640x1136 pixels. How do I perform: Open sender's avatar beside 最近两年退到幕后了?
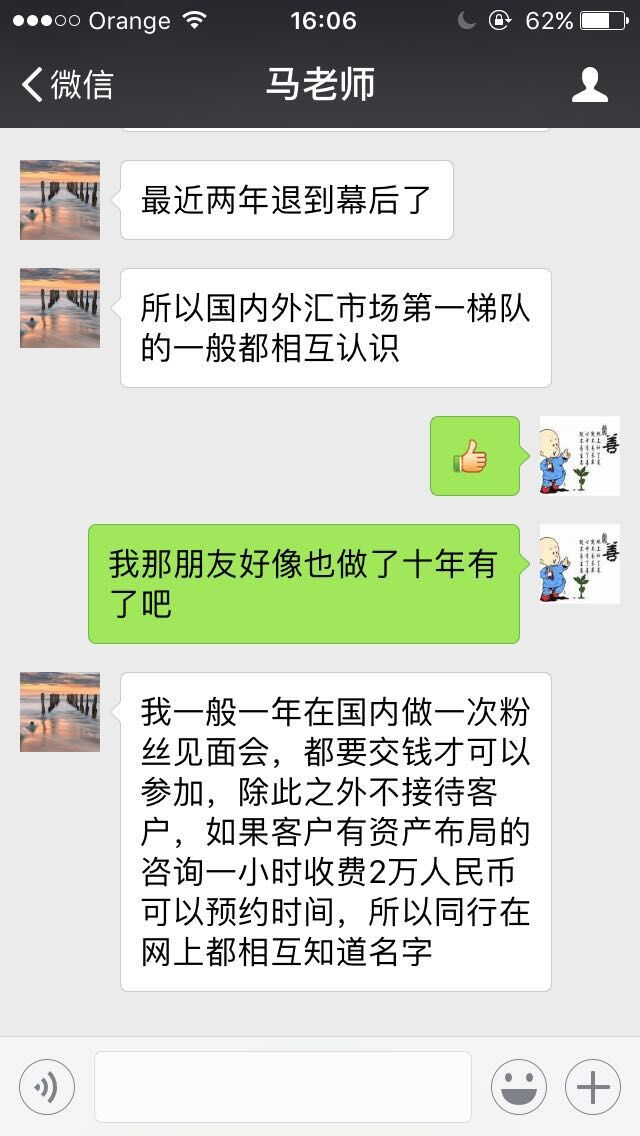pos(60,200)
